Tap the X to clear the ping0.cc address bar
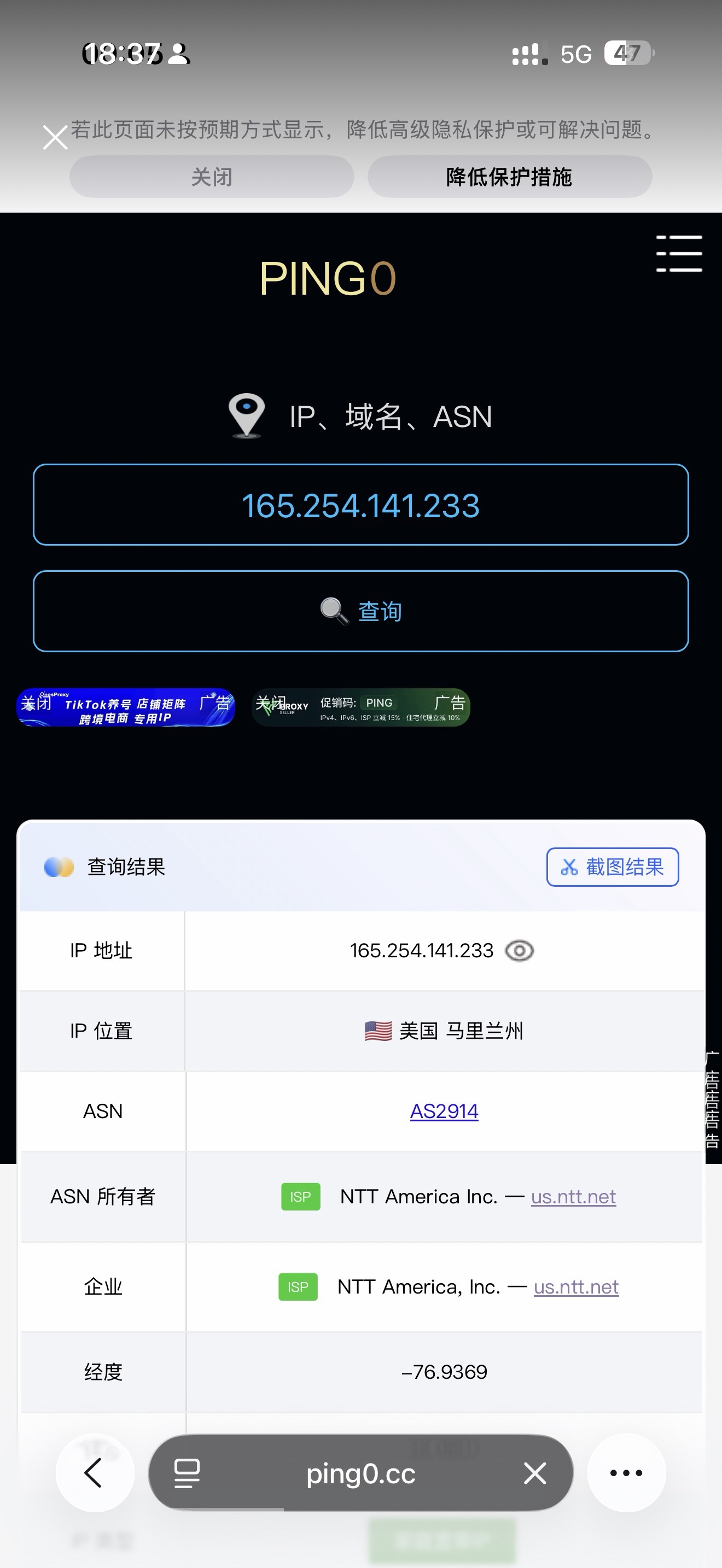 (534, 1473)
